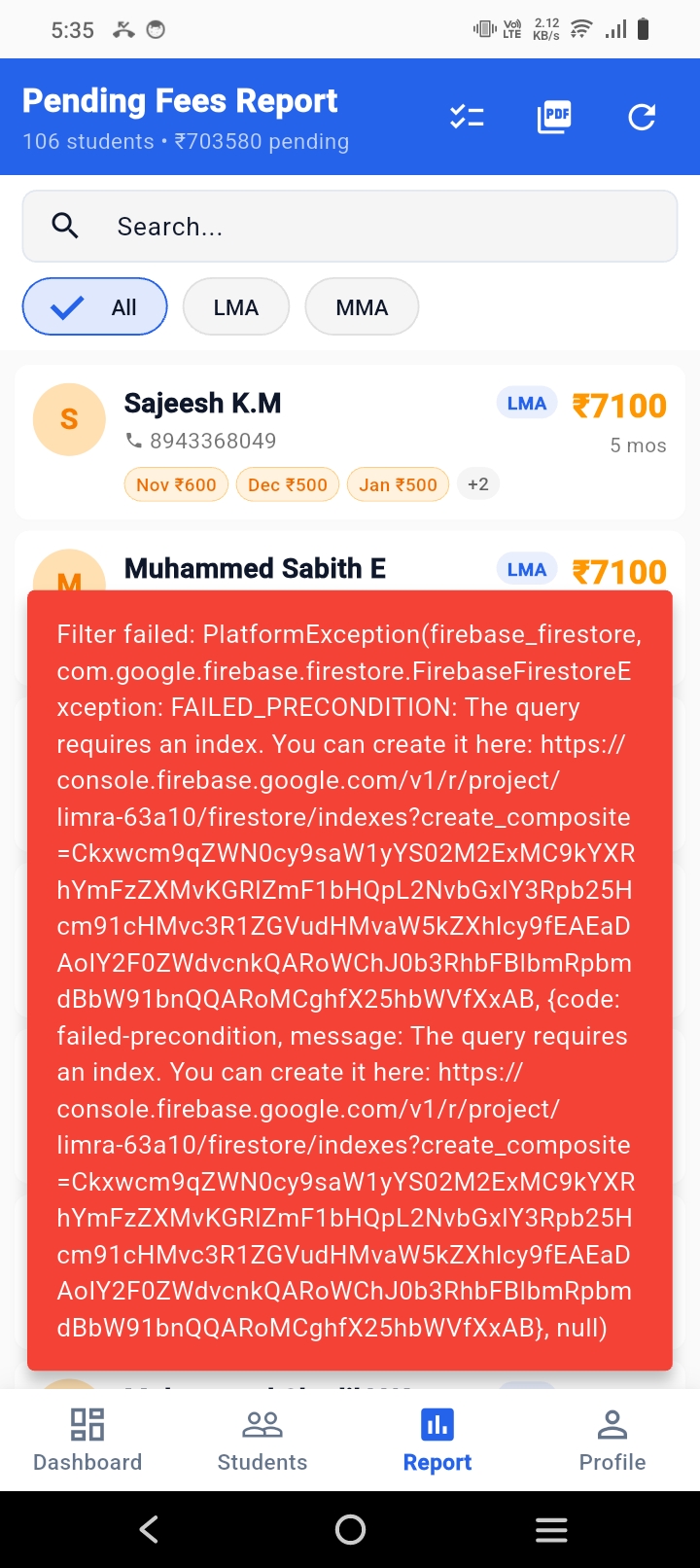This screenshot has height=1568, width=700.
Task: Open the multi-select checklist icon
Action: (467, 118)
